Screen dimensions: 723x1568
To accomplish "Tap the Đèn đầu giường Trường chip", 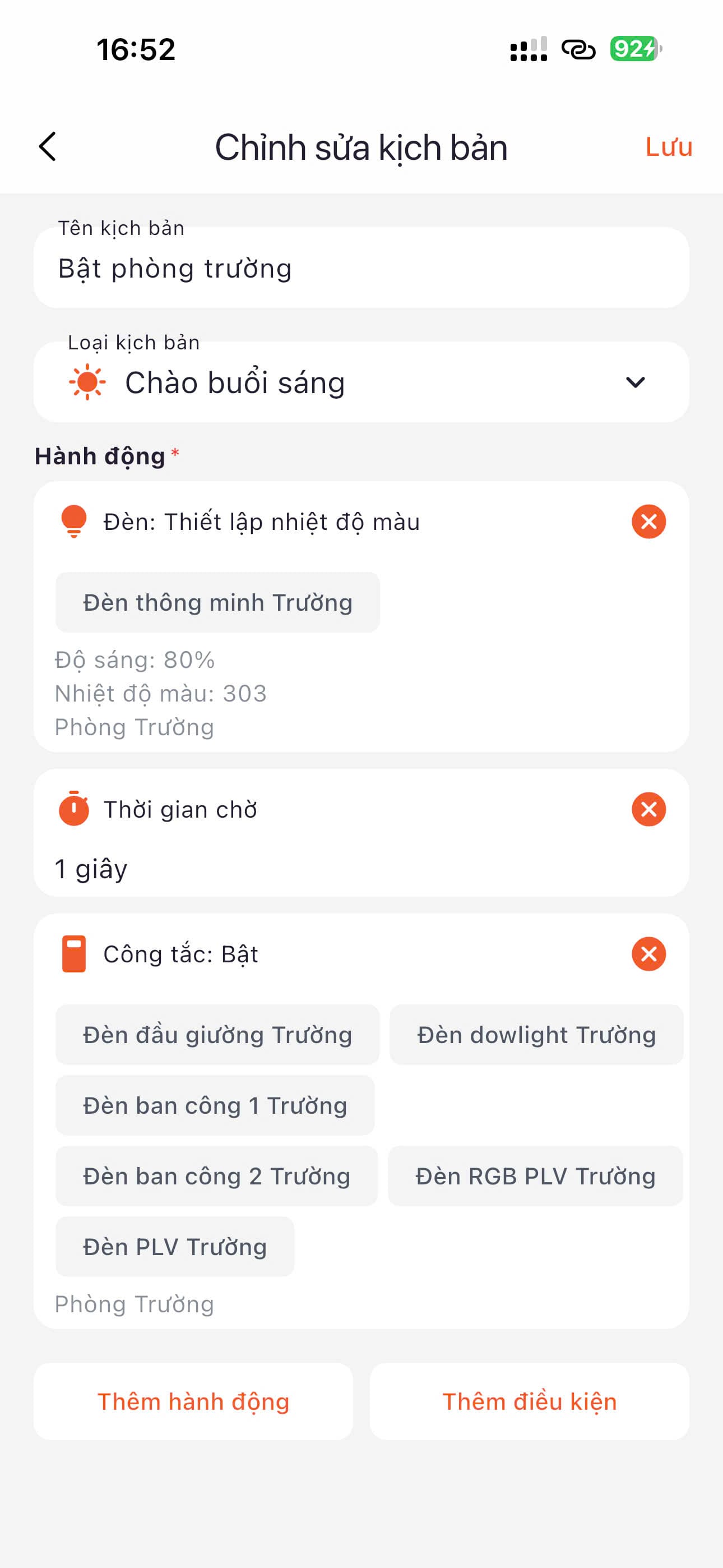I will point(217,1035).
